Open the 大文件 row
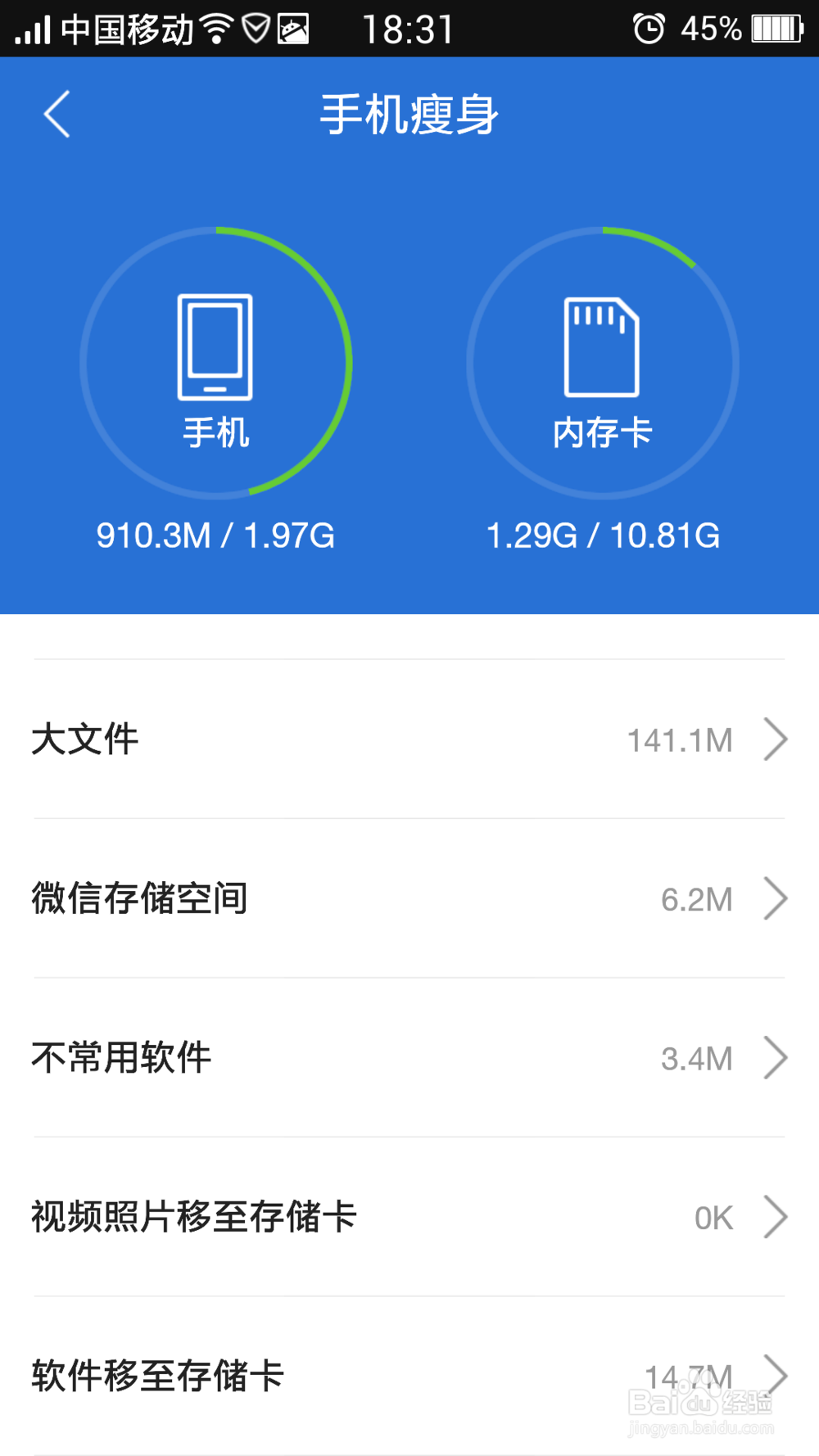Image resolution: width=819 pixels, height=1456 pixels. (x=409, y=739)
